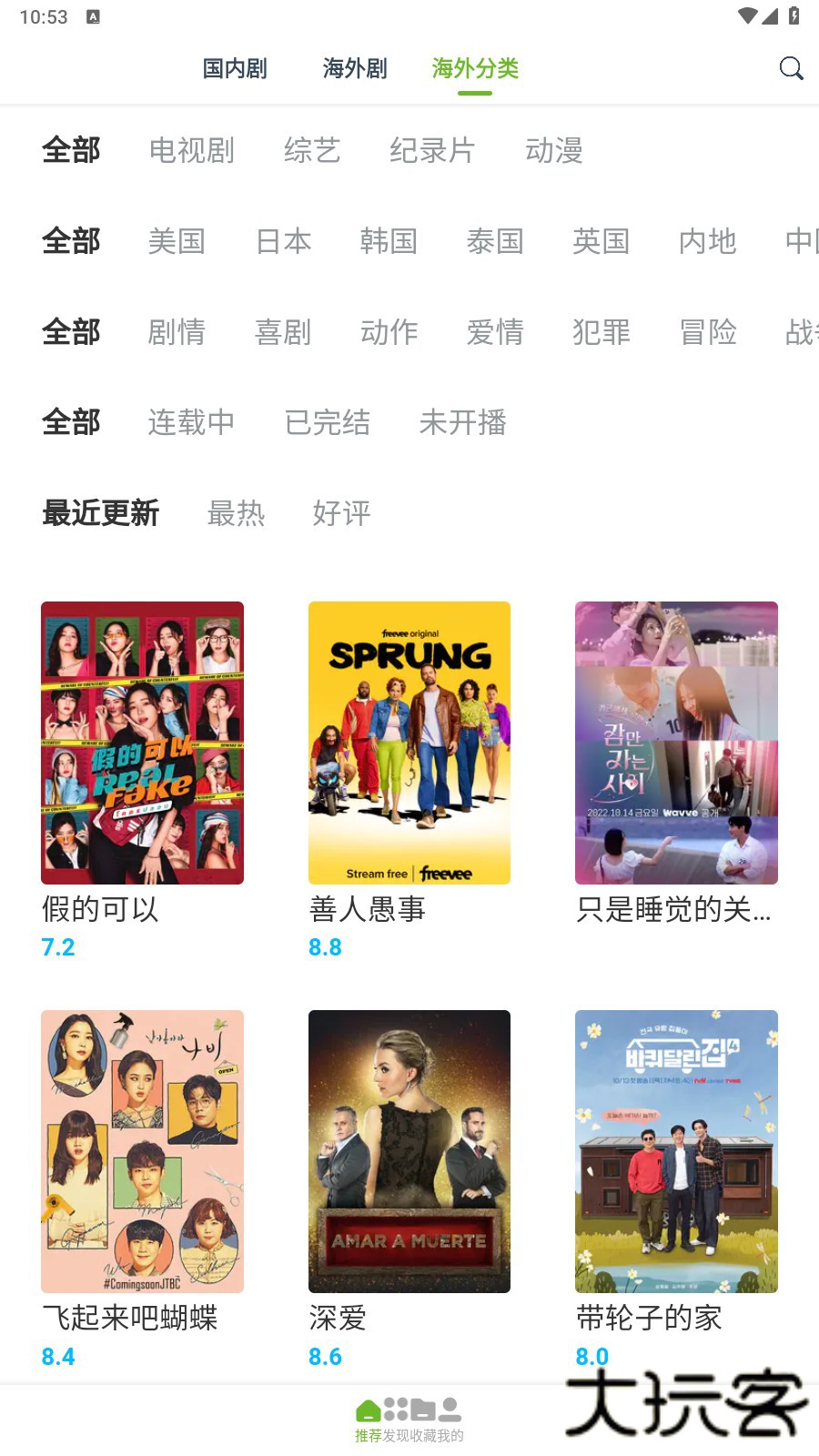This screenshot has height=1456, width=819.
Task: Choose the 爱情 genre
Action: 495,332
